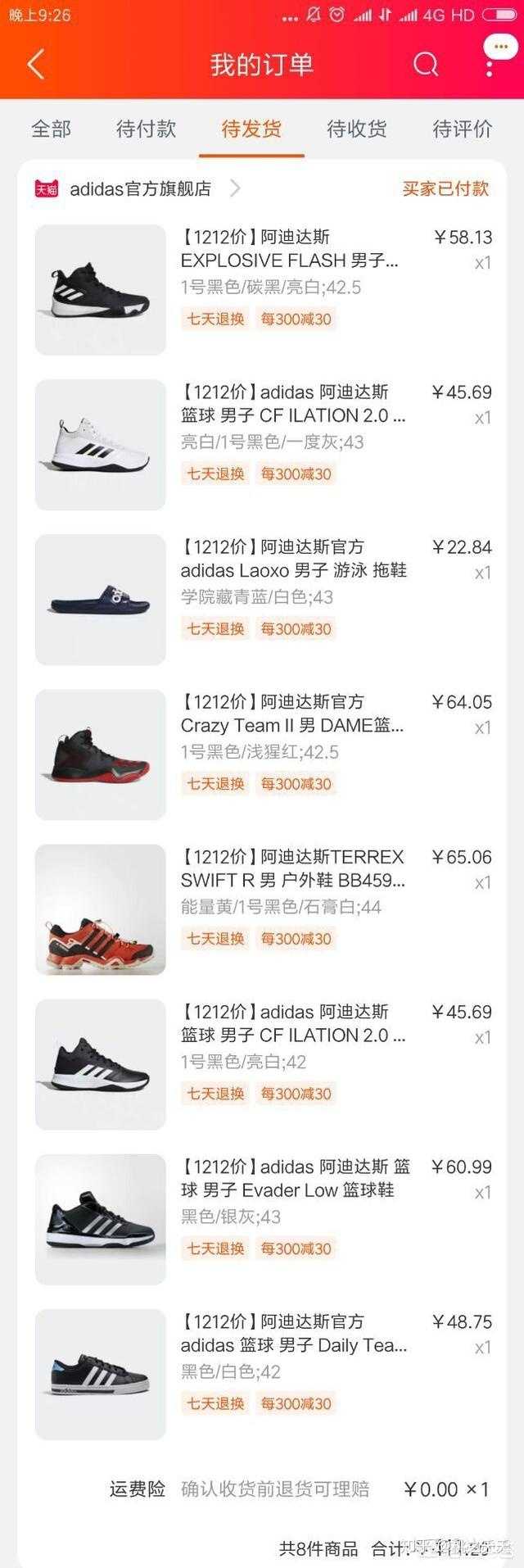Viewport: 524px width, 1568px height.
Task: Open the white CF ILATION 2.0 item
Action: click(292, 415)
